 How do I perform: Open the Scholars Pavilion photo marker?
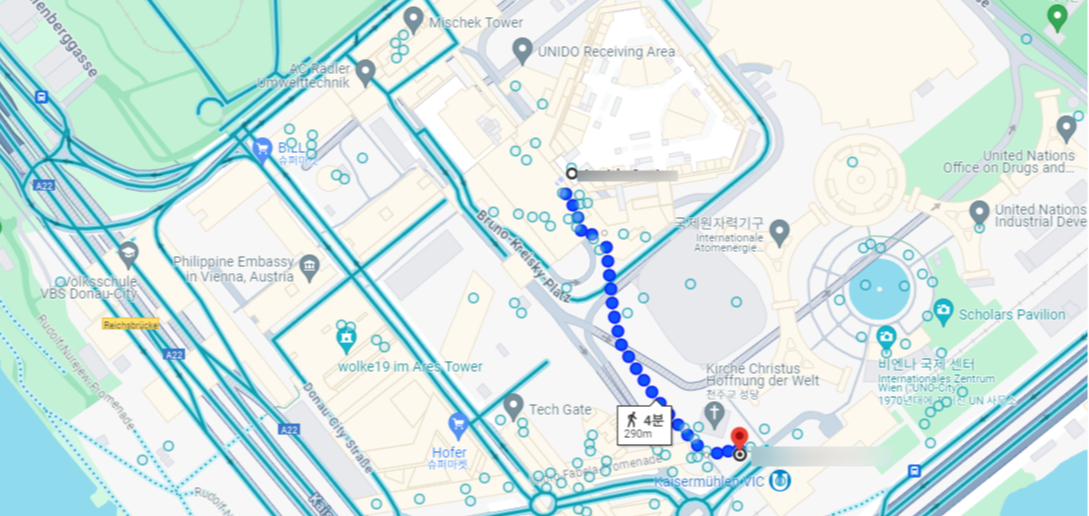coord(942,311)
